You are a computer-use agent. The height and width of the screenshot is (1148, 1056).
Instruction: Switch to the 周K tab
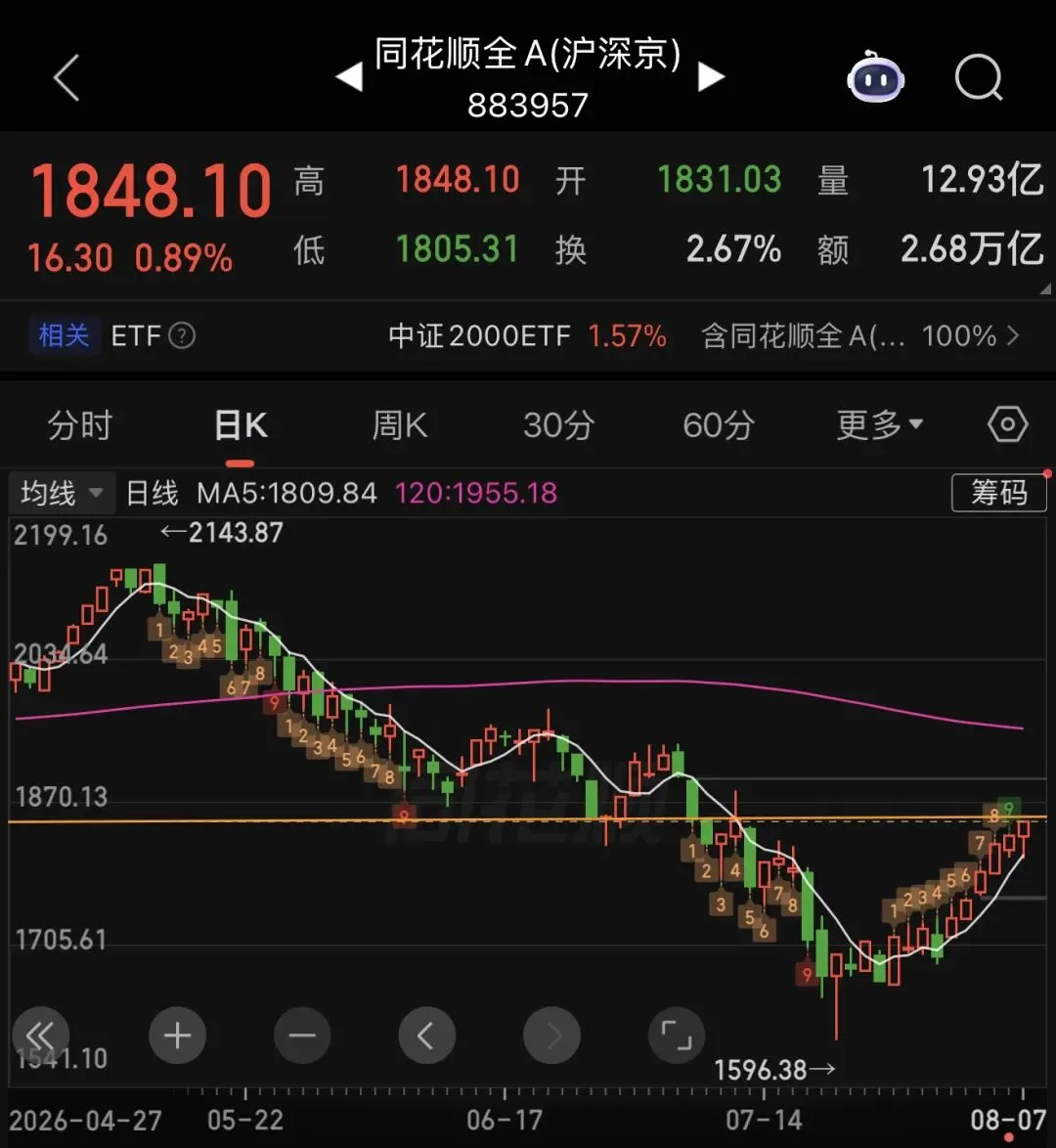[400, 424]
